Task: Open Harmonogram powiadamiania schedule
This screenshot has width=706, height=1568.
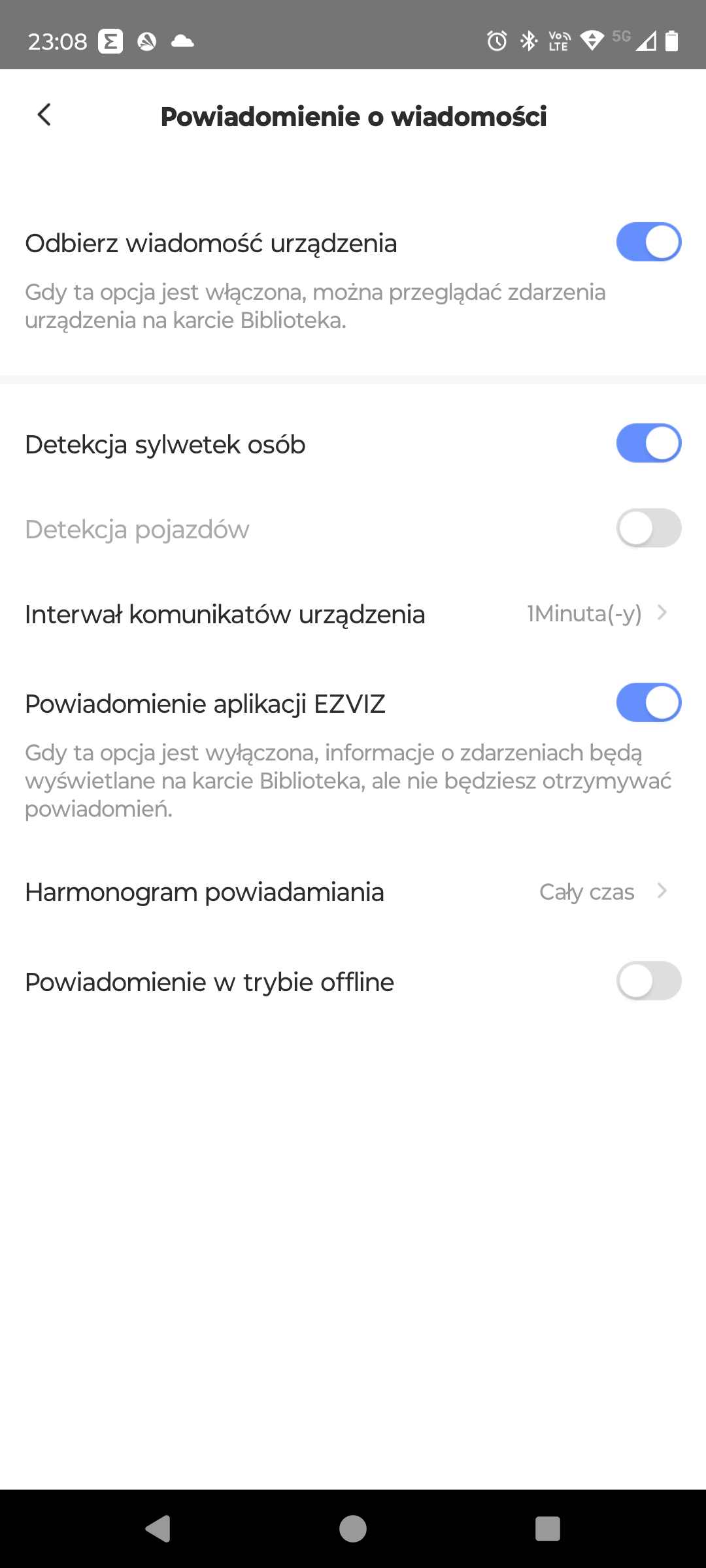Action: (353, 892)
